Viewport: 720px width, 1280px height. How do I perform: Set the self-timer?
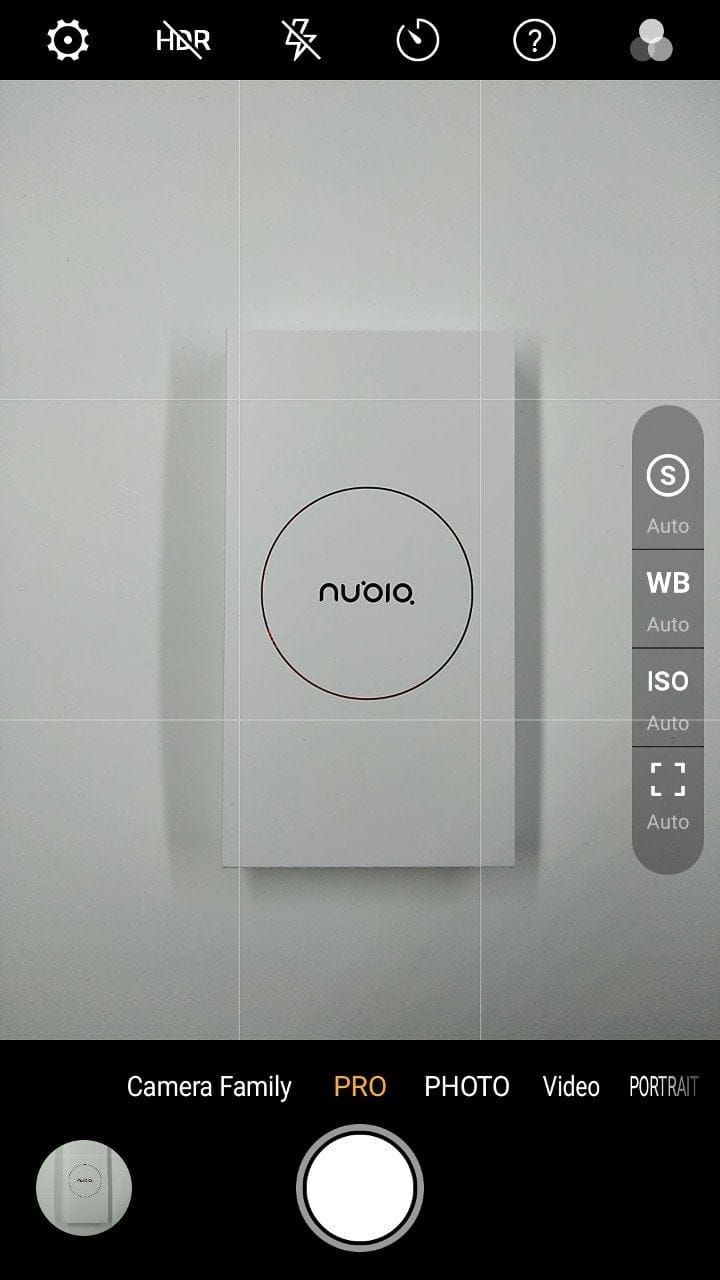coord(417,41)
